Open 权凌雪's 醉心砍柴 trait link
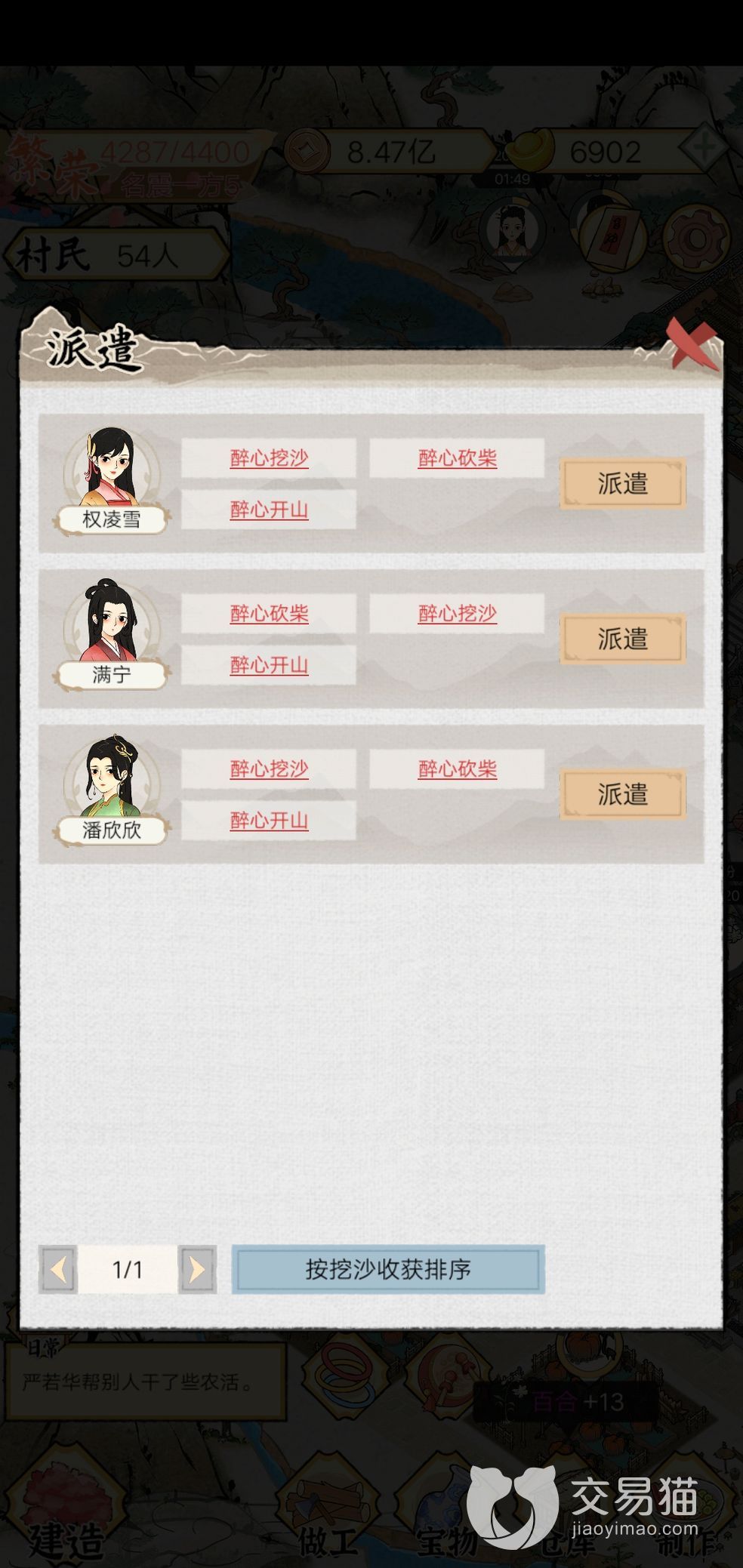The width and height of the screenshot is (743, 1568). click(457, 458)
